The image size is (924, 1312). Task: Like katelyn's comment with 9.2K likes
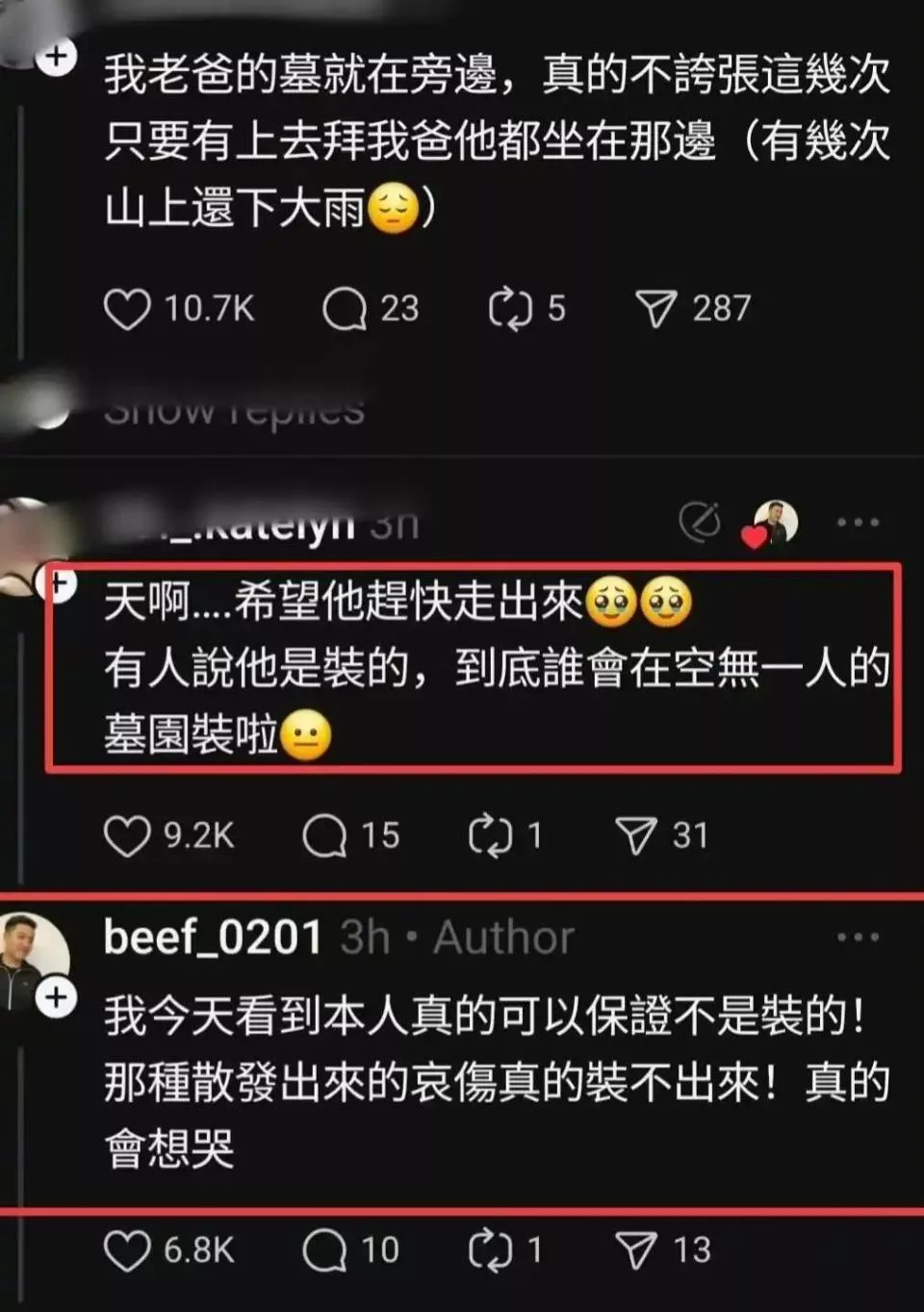click(127, 836)
